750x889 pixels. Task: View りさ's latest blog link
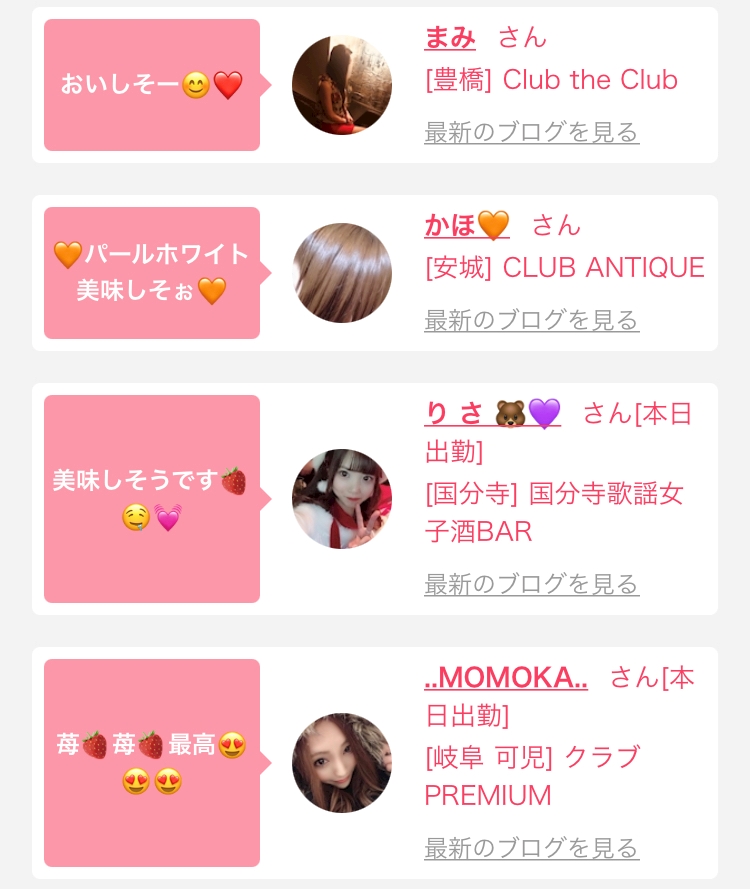tap(531, 584)
